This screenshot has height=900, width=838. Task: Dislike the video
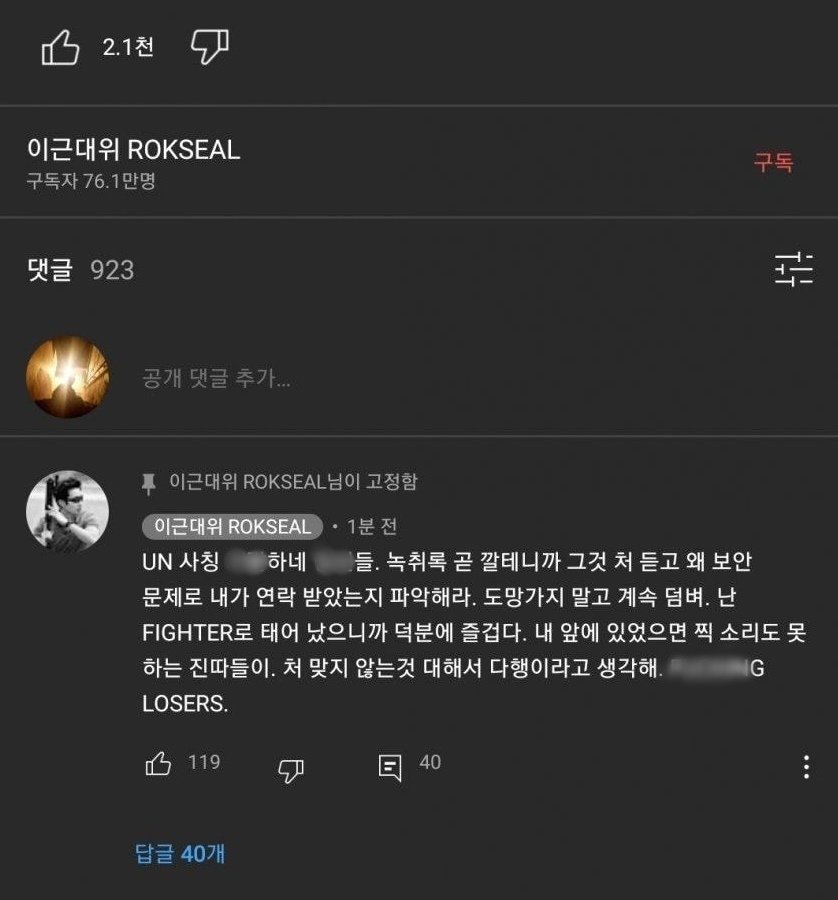pos(210,47)
